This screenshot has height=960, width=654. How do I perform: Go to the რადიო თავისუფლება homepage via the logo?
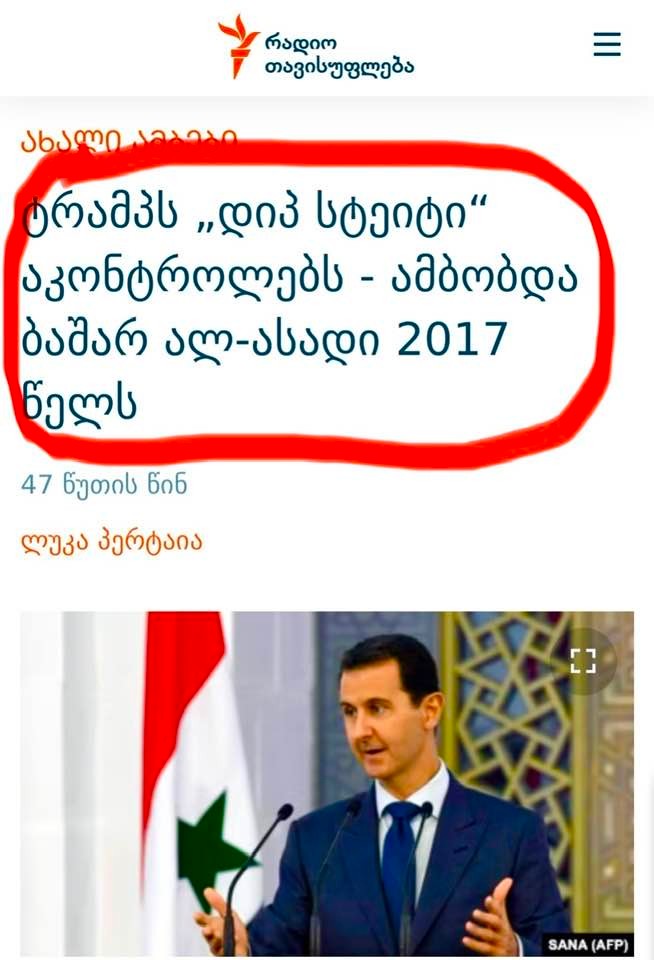click(x=315, y=48)
